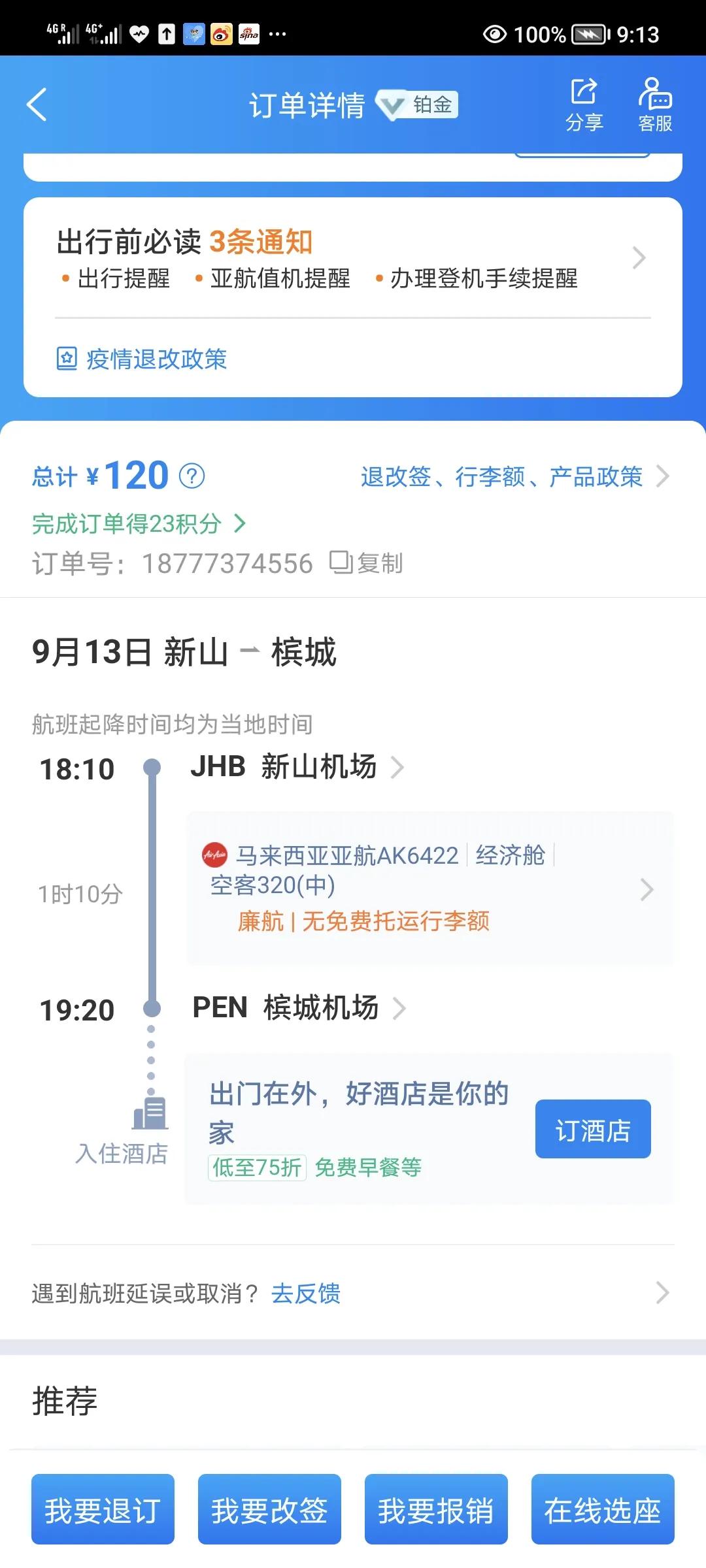Viewport: 706px width, 1568px height.
Task: Open flight AK6422 detail chevron
Action: 647,889
